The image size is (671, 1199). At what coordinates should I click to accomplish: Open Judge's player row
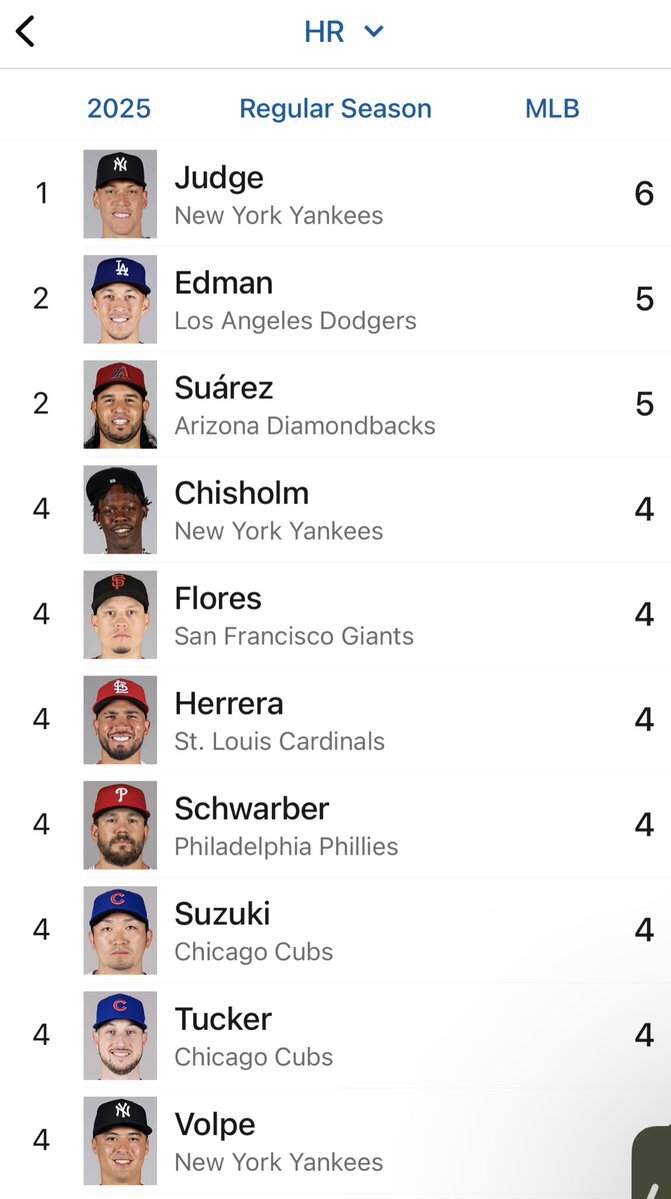[x=335, y=194]
